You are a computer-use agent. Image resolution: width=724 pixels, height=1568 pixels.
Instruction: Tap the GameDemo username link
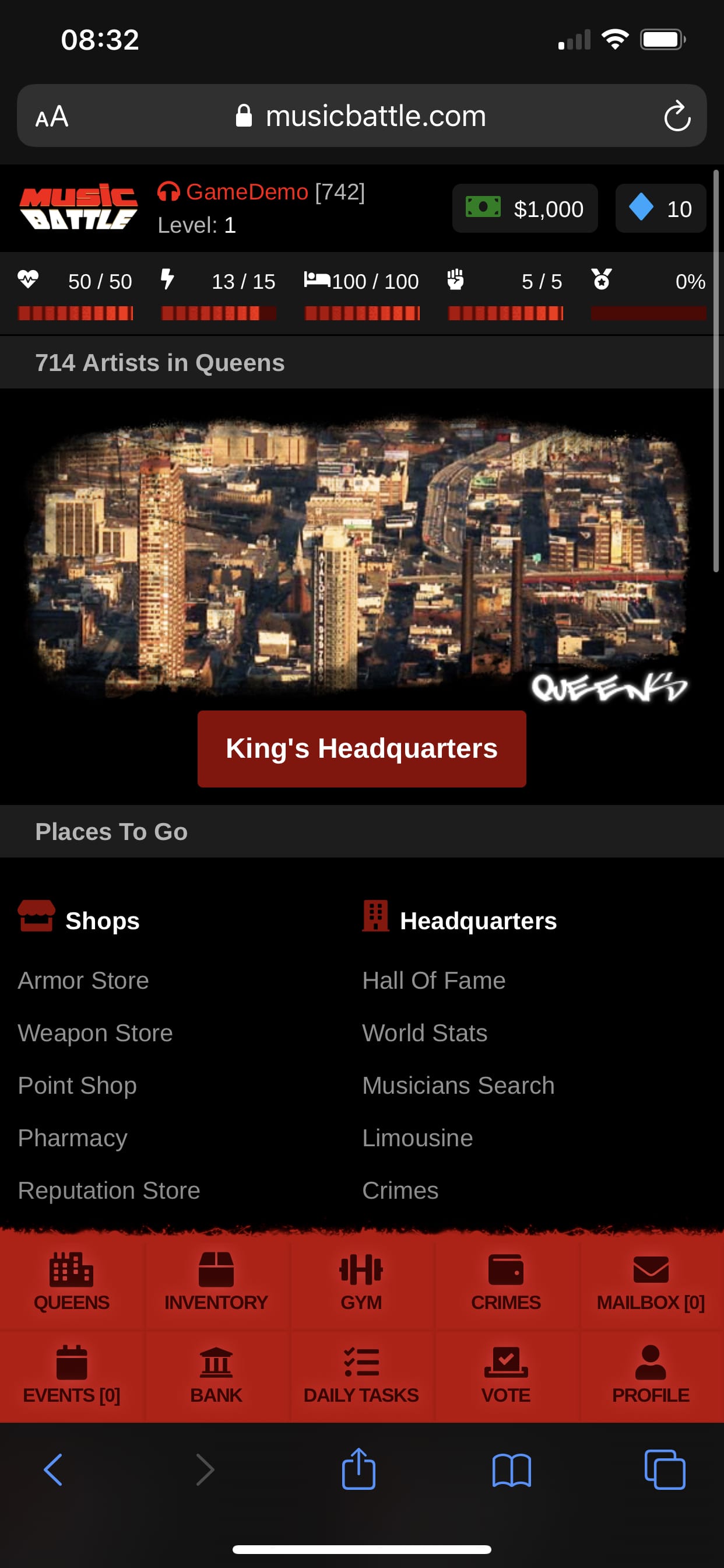(247, 192)
